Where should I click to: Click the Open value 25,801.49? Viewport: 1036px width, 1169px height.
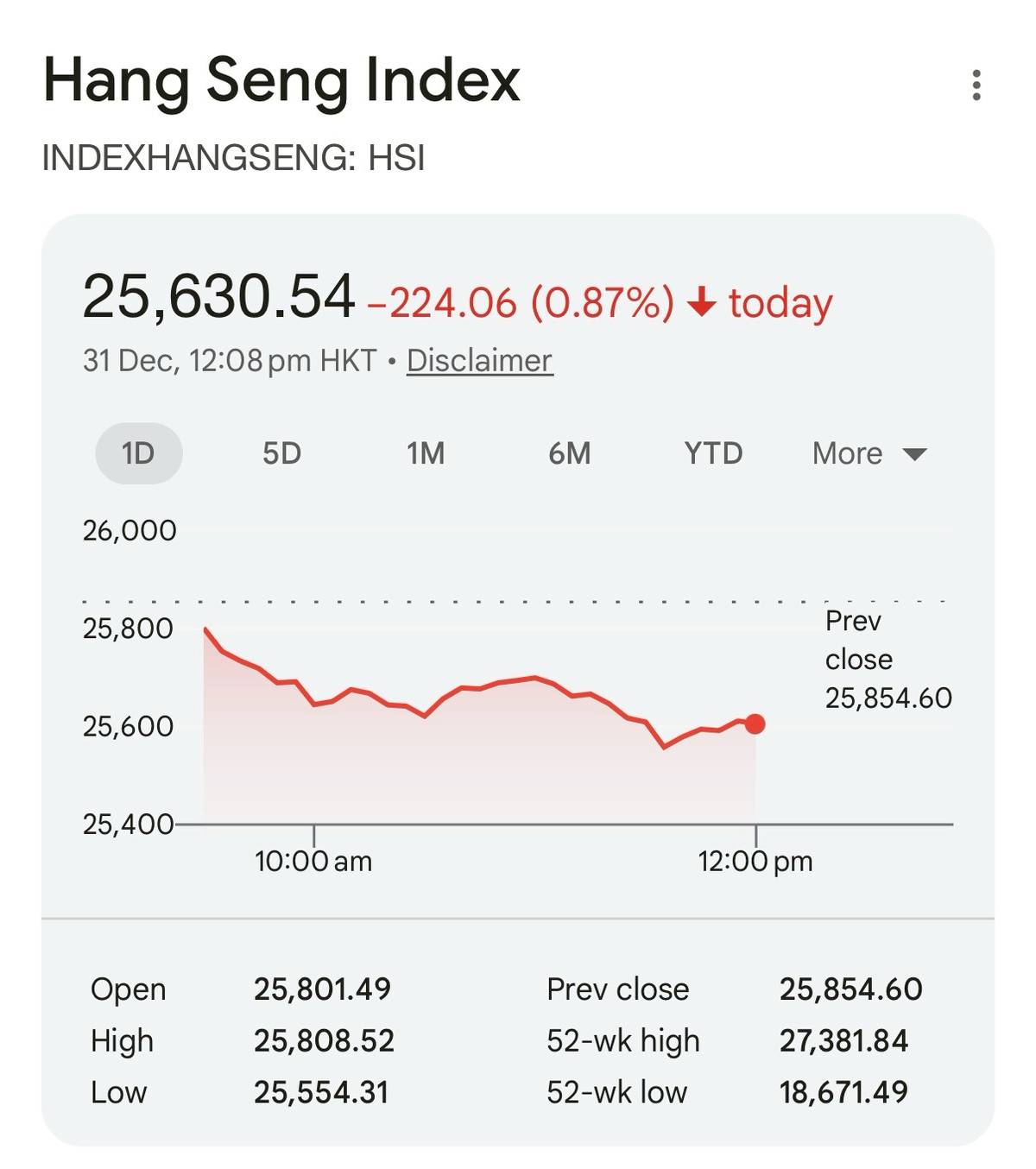coord(323,989)
